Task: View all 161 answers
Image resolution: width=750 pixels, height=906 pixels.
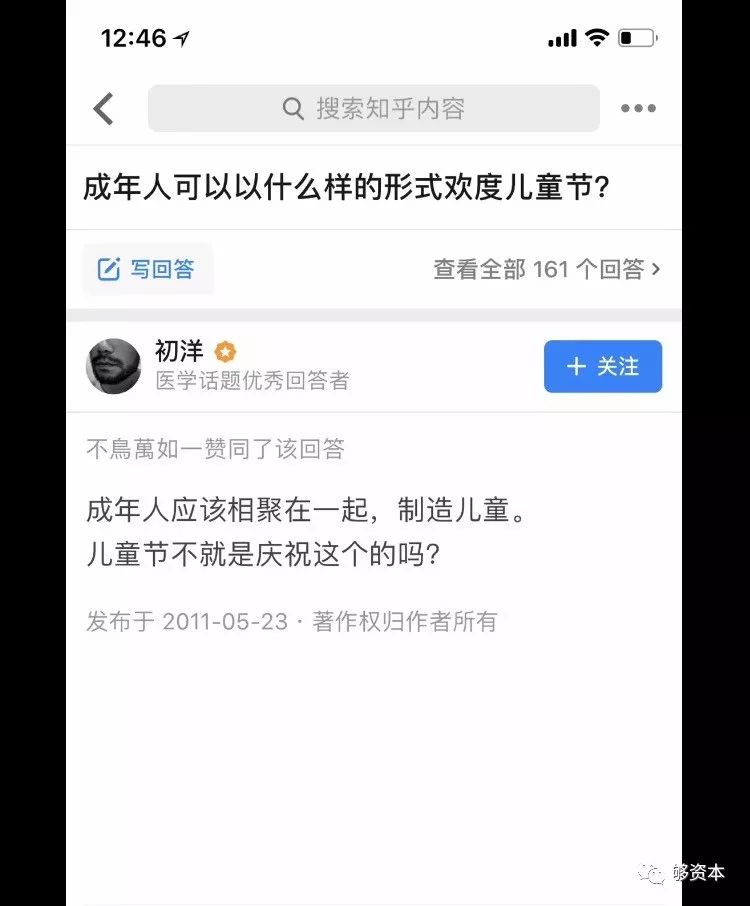Action: [546, 269]
